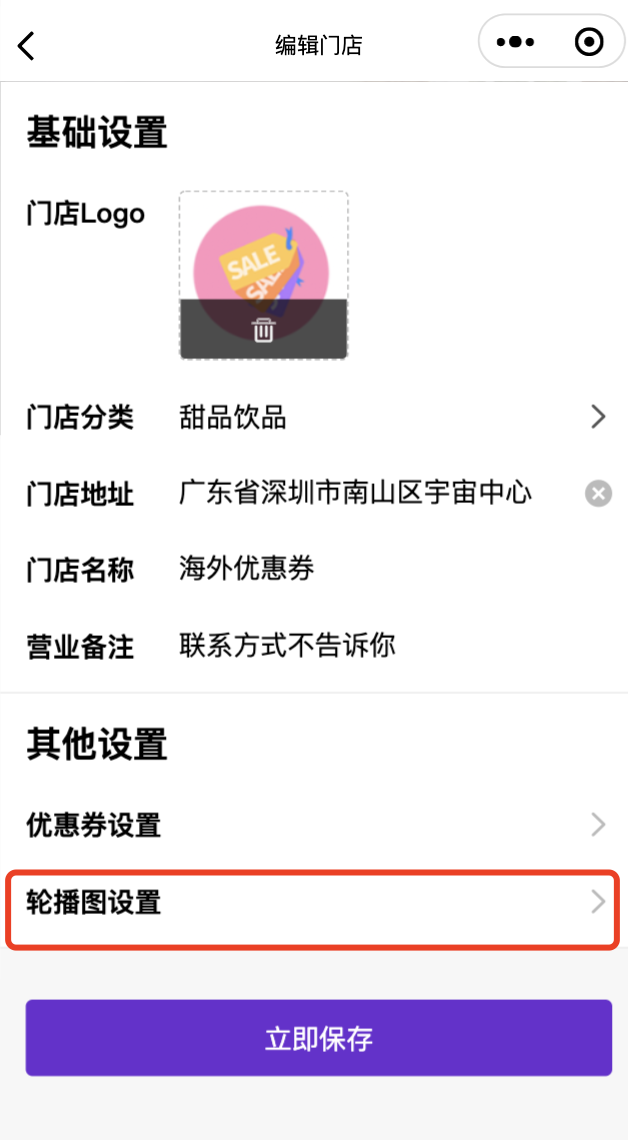
Task: Open 优惠券设置
Action: [x=314, y=825]
